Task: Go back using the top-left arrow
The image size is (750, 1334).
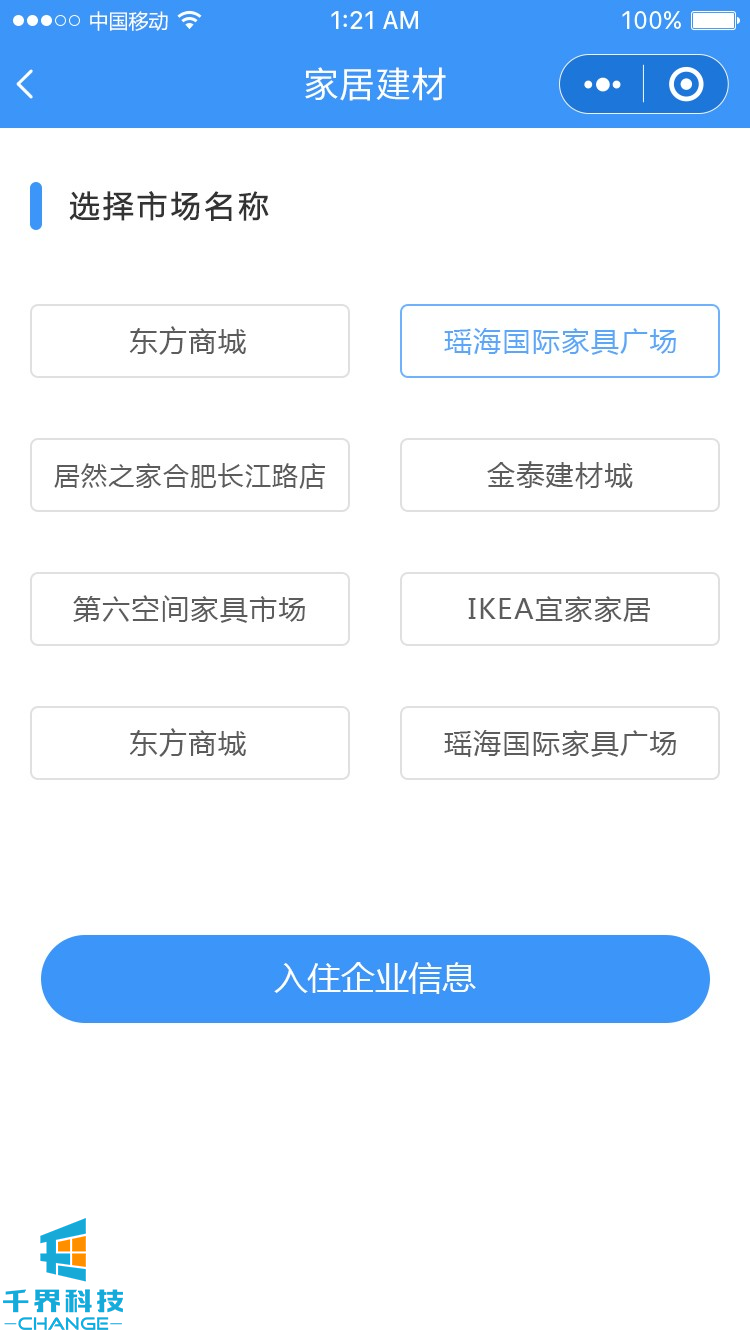Action: click(x=27, y=85)
